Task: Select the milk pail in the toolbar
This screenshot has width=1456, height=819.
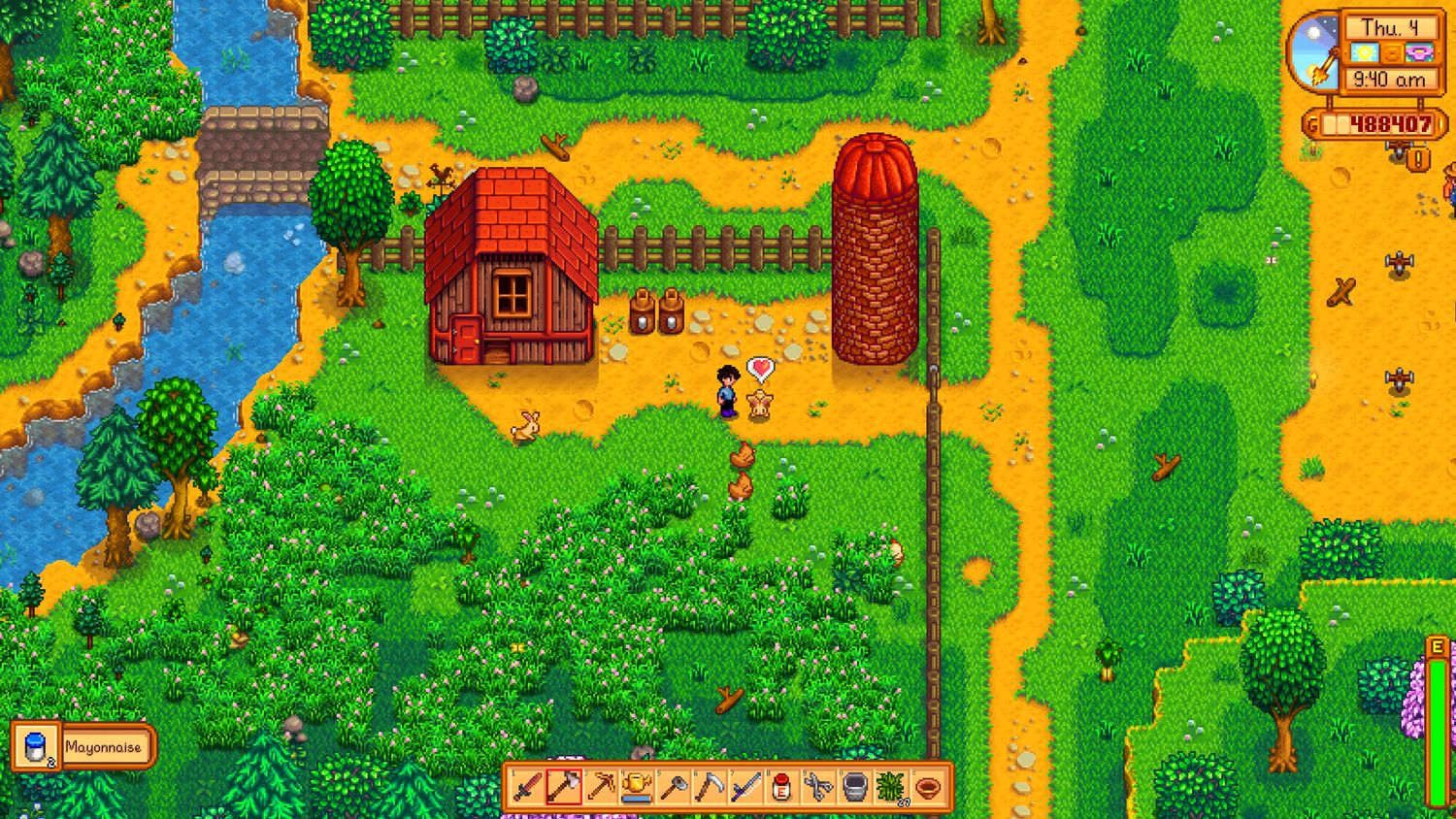Action: pos(855,787)
